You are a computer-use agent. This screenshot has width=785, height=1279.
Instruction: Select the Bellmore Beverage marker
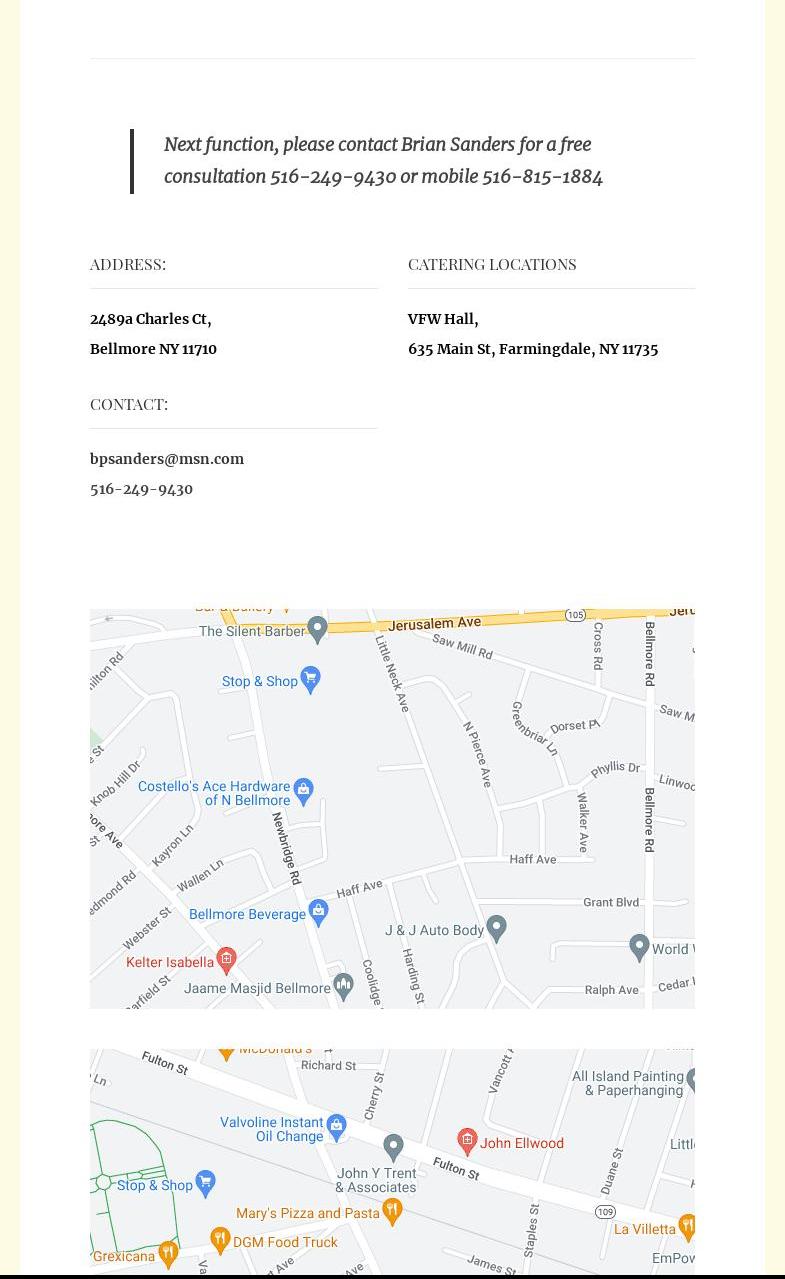click(x=318, y=910)
